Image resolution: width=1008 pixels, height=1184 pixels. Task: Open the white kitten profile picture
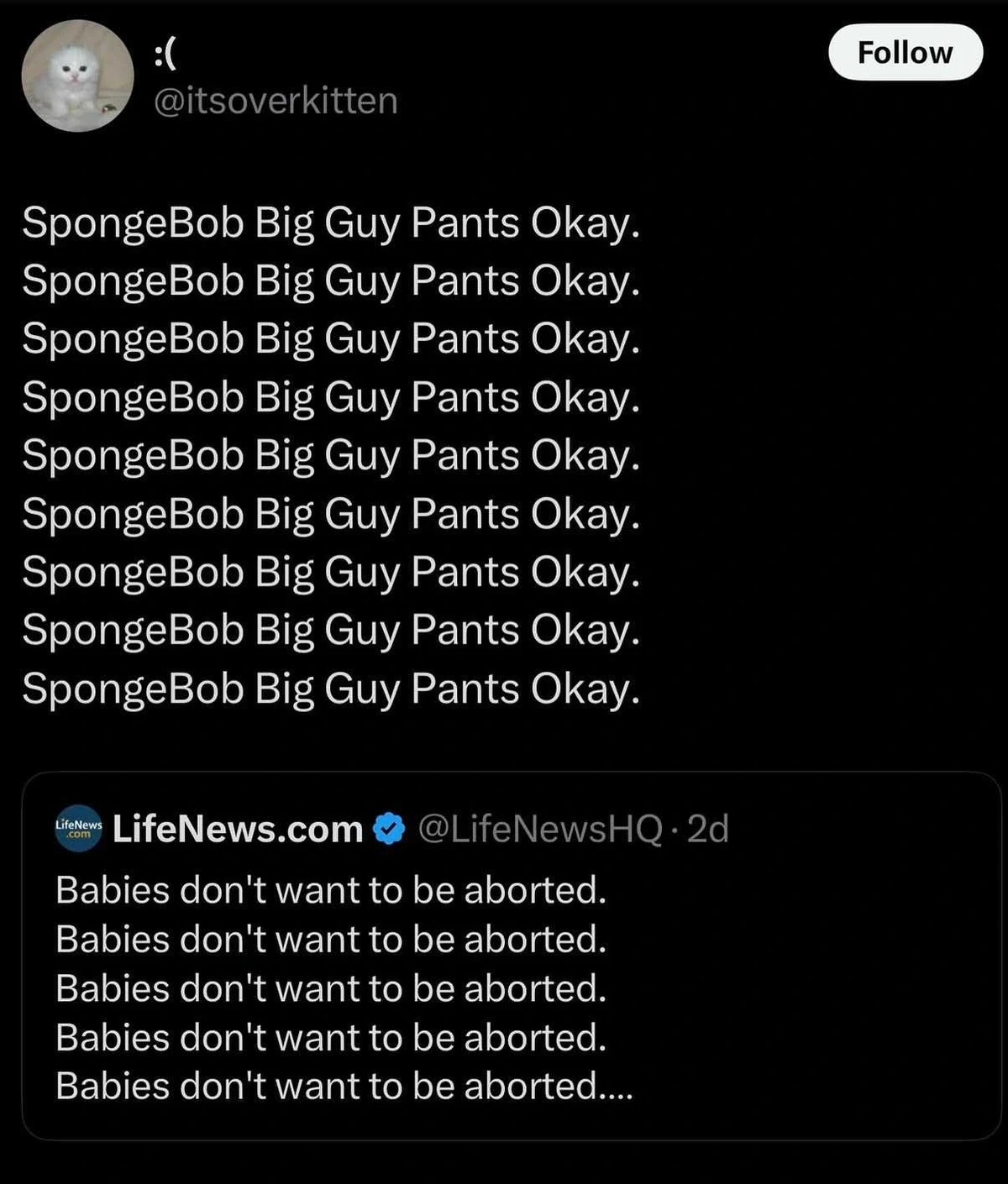point(77,76)
